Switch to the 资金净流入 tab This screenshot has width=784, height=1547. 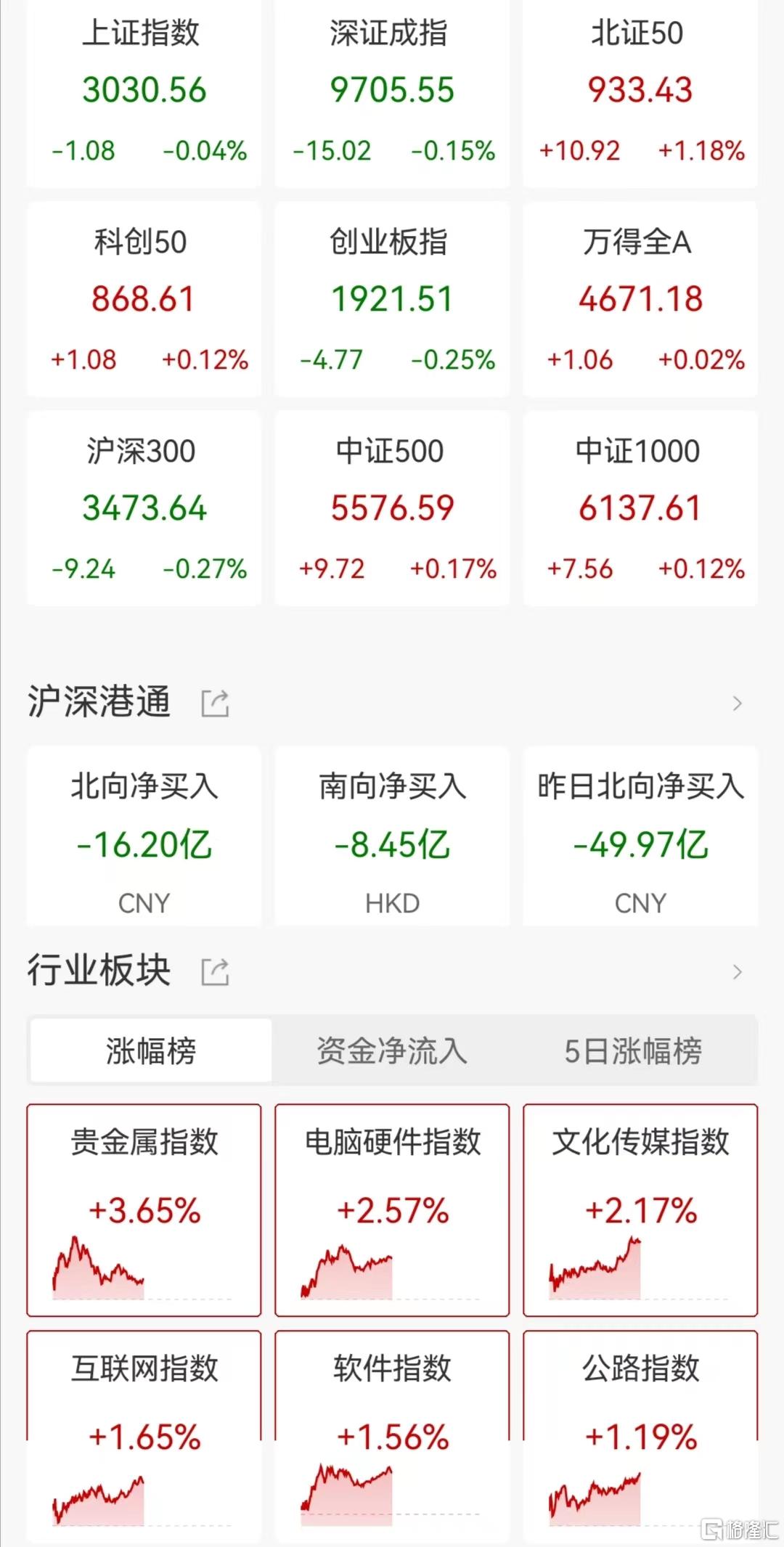392,1051
